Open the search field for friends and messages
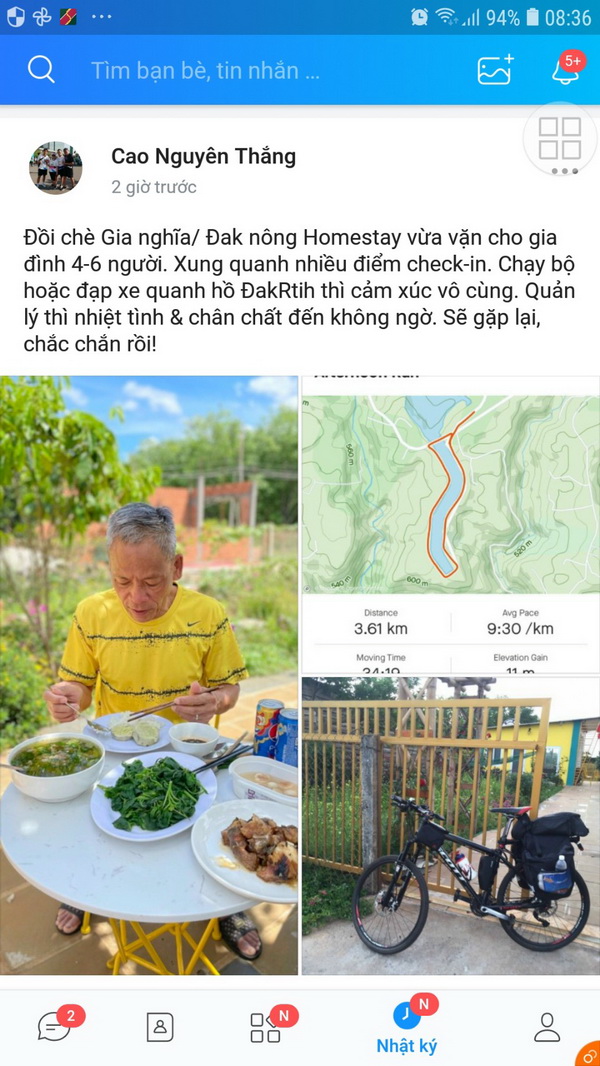The width and height of the screenshot is (600, 1066). click(x=205, y=70)
